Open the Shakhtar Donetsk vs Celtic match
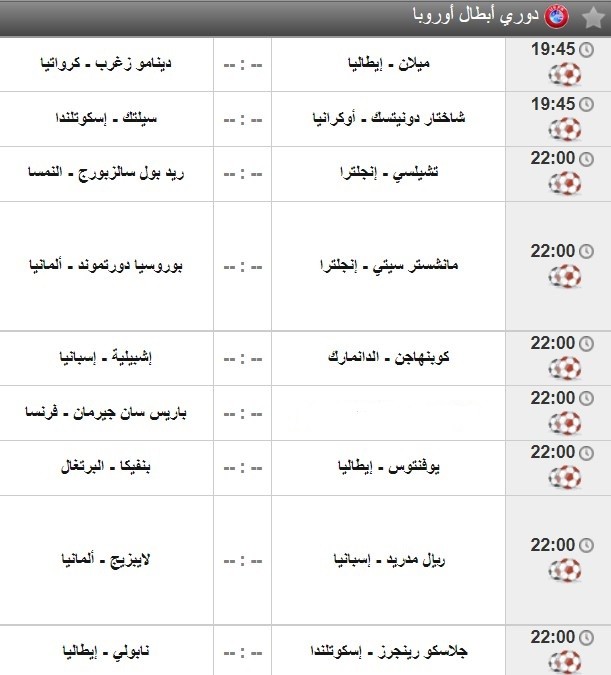This screenshot has height=675, width=611. (x=242, y=119)
